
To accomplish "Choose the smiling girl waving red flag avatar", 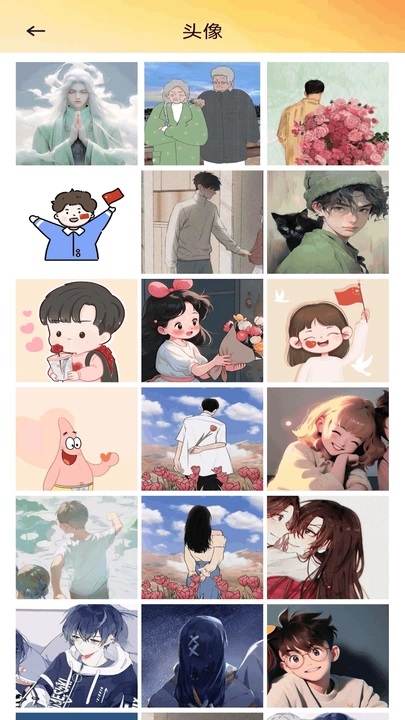I will (x=328, y=331).
